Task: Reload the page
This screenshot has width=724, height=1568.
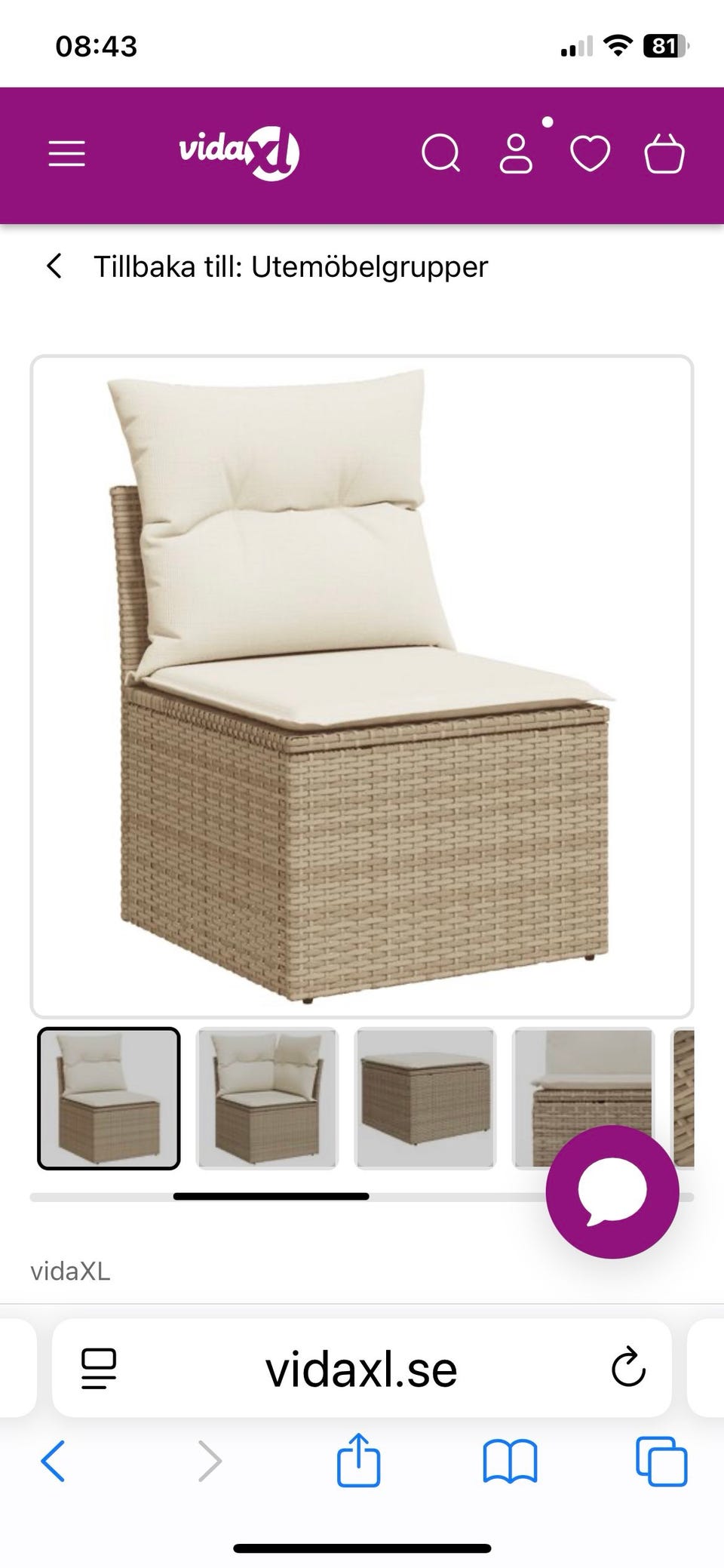Action: pyautogui.click(x=628, y=1367)
